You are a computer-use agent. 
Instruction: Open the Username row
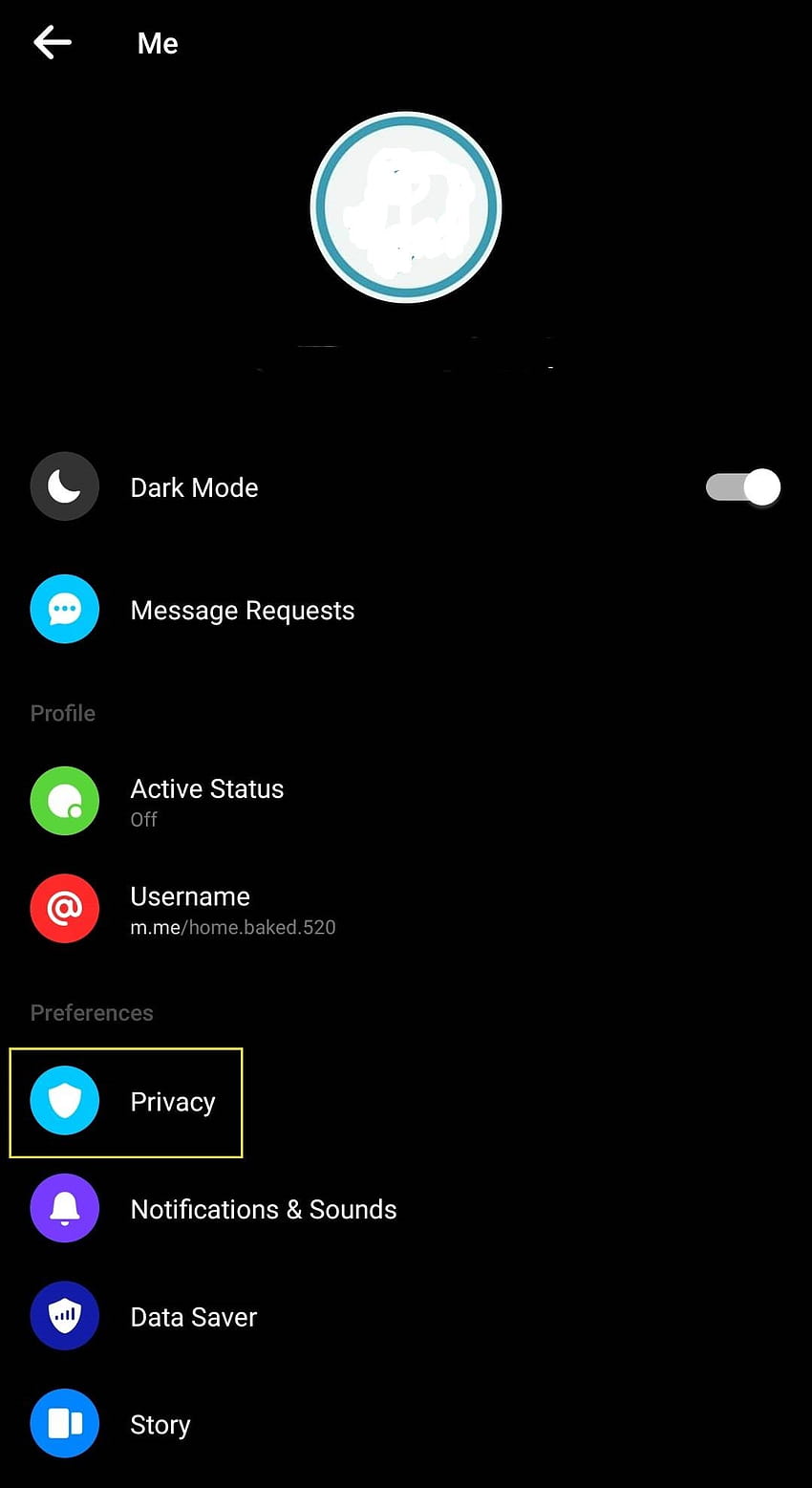(x=406, y=909)
